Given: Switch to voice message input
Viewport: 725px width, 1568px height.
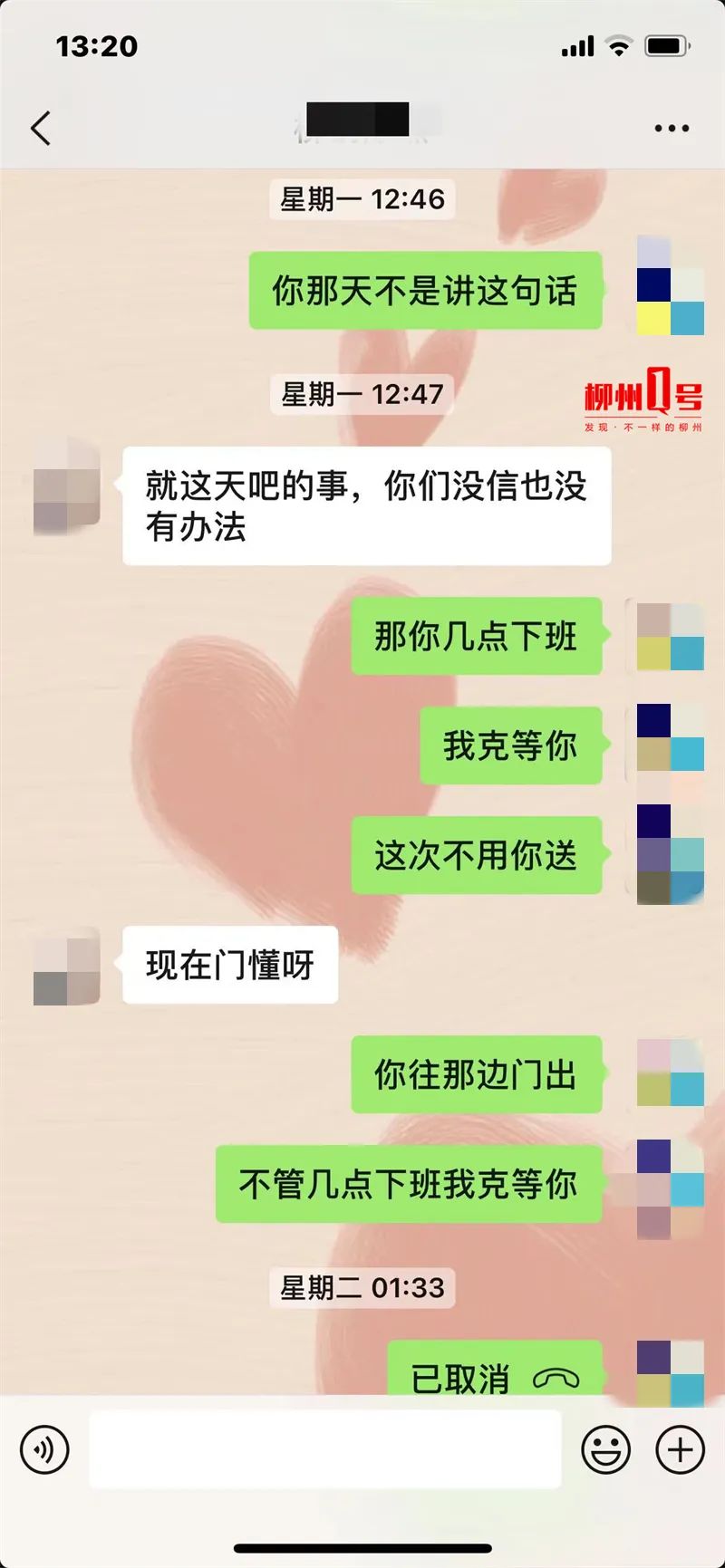Looking at the screenshot, I should (44, 1449).
